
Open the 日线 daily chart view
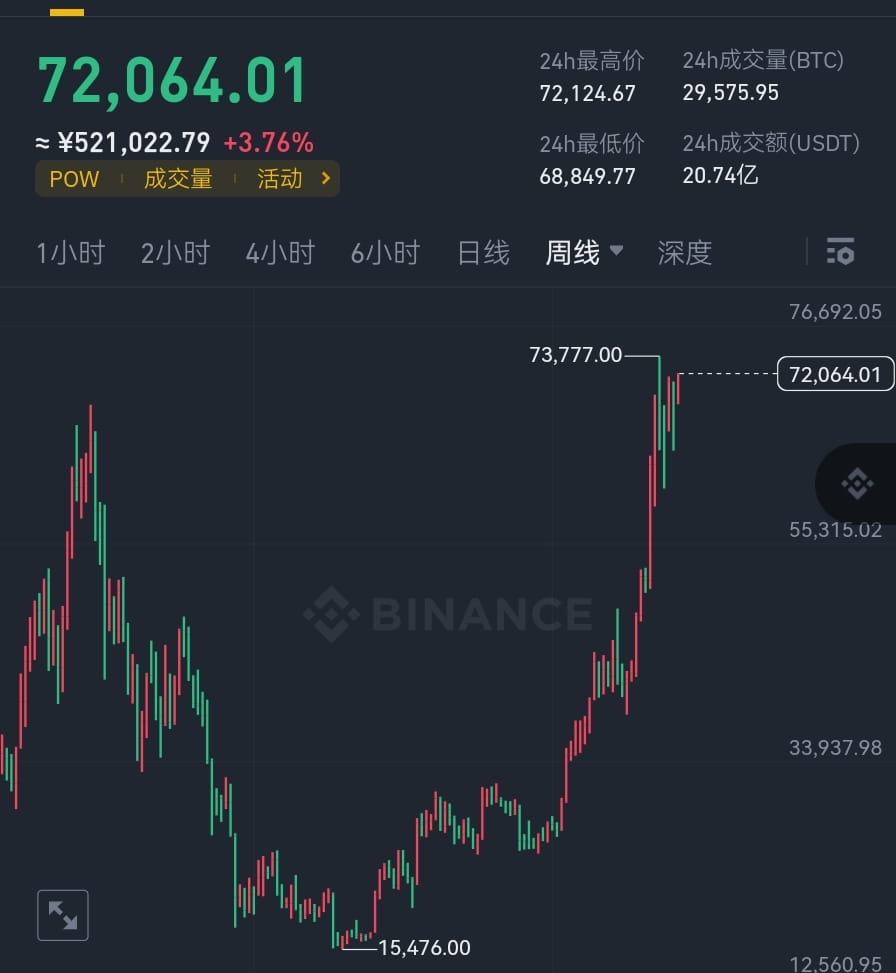pyautogui.click(x=482, y=253)
